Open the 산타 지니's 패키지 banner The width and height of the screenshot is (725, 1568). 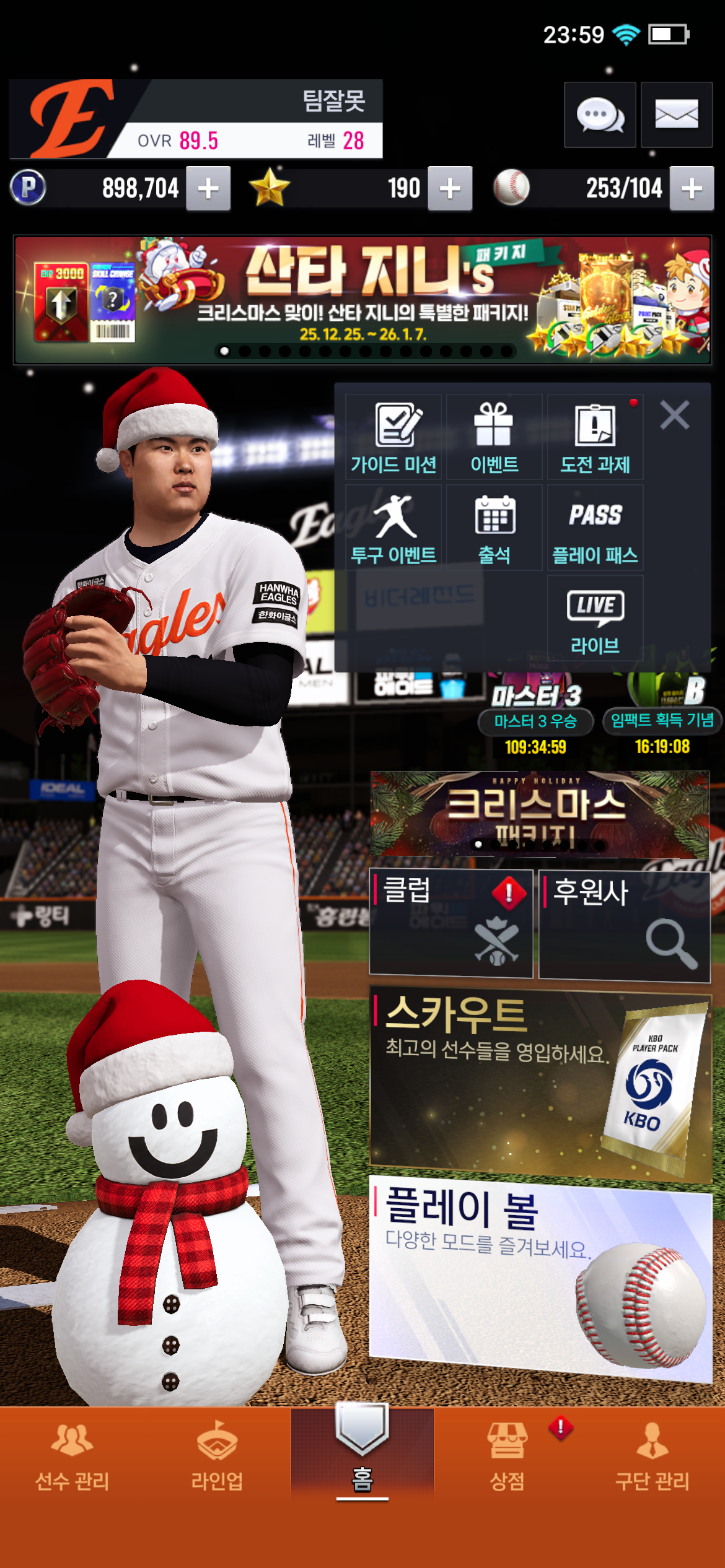tap(362, 300)
